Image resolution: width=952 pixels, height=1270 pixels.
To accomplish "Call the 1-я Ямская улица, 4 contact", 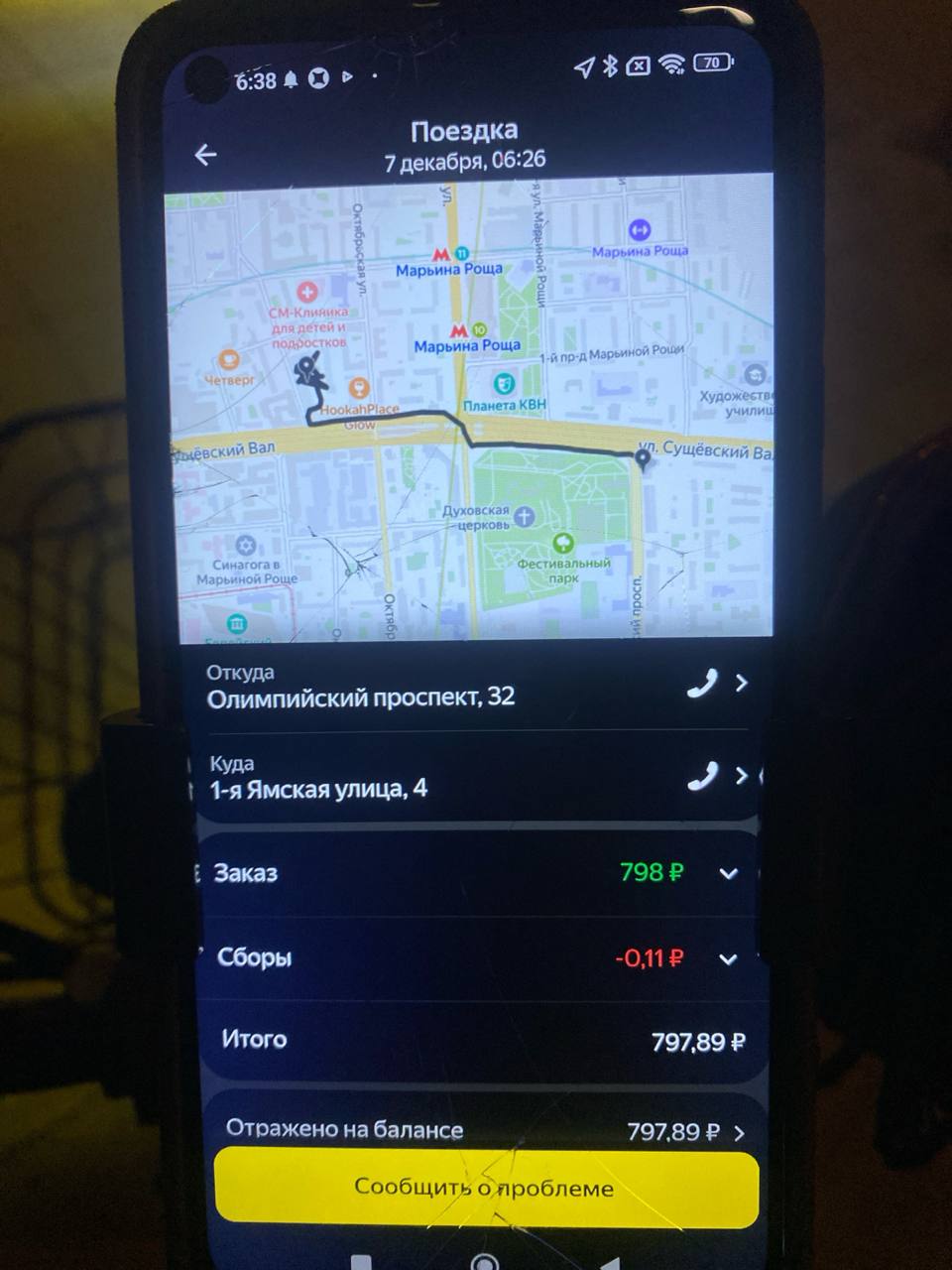I will point(702,776).
